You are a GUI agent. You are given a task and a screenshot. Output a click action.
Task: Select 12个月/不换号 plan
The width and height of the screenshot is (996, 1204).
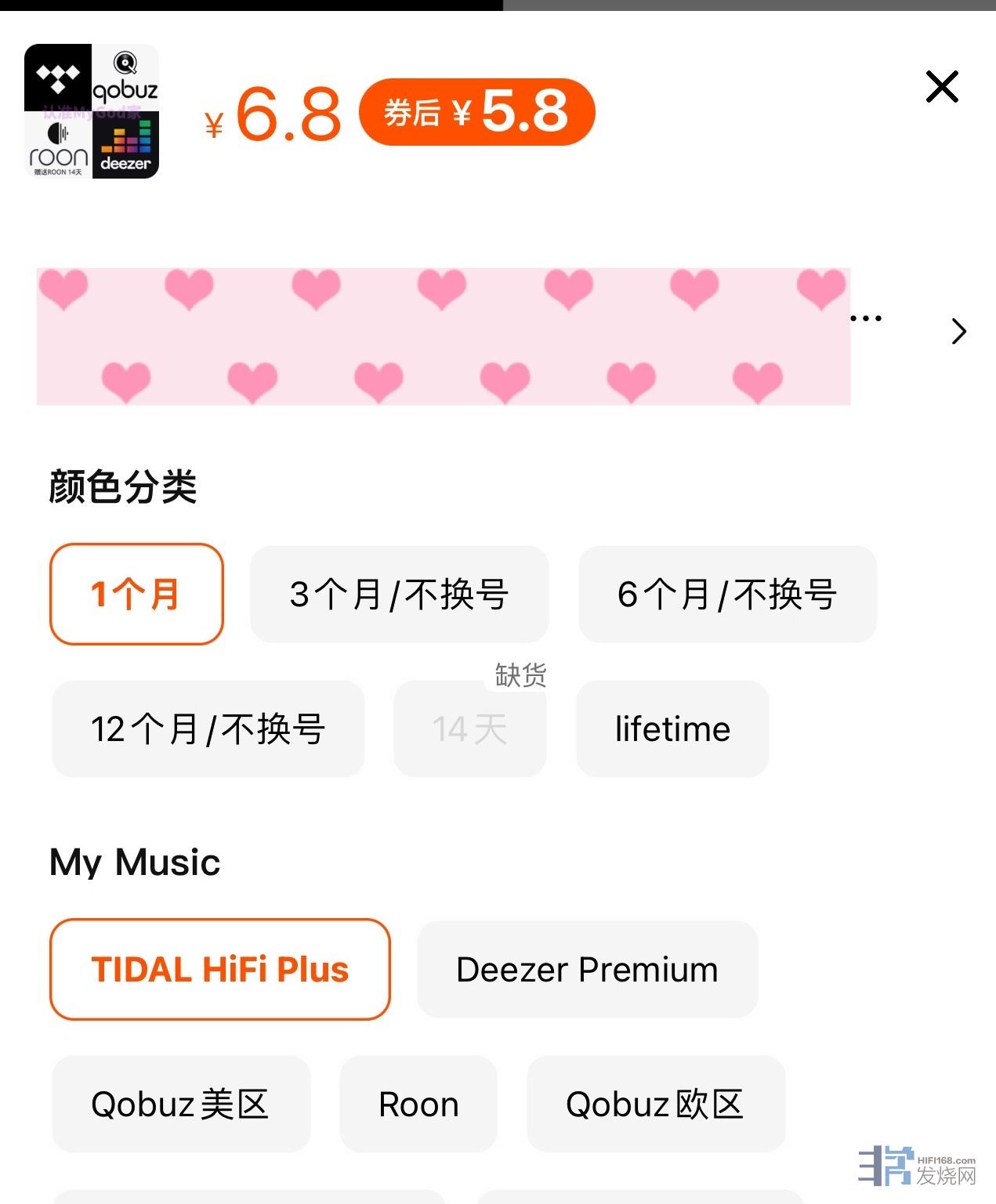(x=208, y=729)
